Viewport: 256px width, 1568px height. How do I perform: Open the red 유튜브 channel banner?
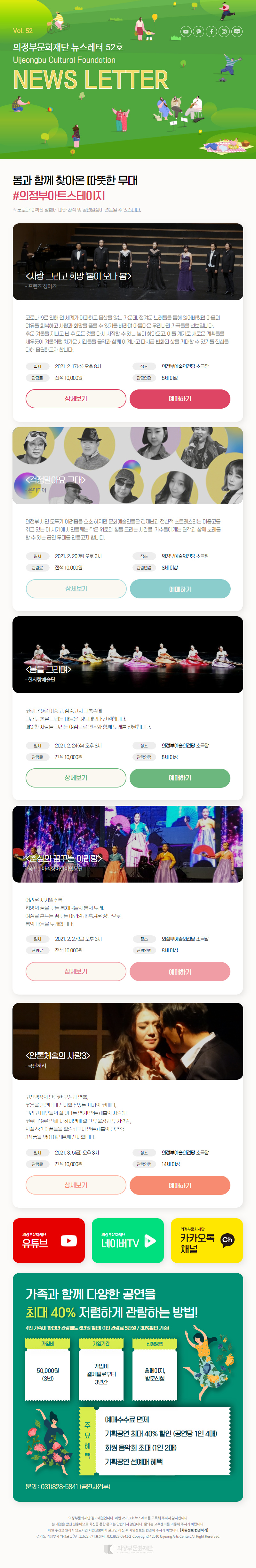click(49, 1241)
